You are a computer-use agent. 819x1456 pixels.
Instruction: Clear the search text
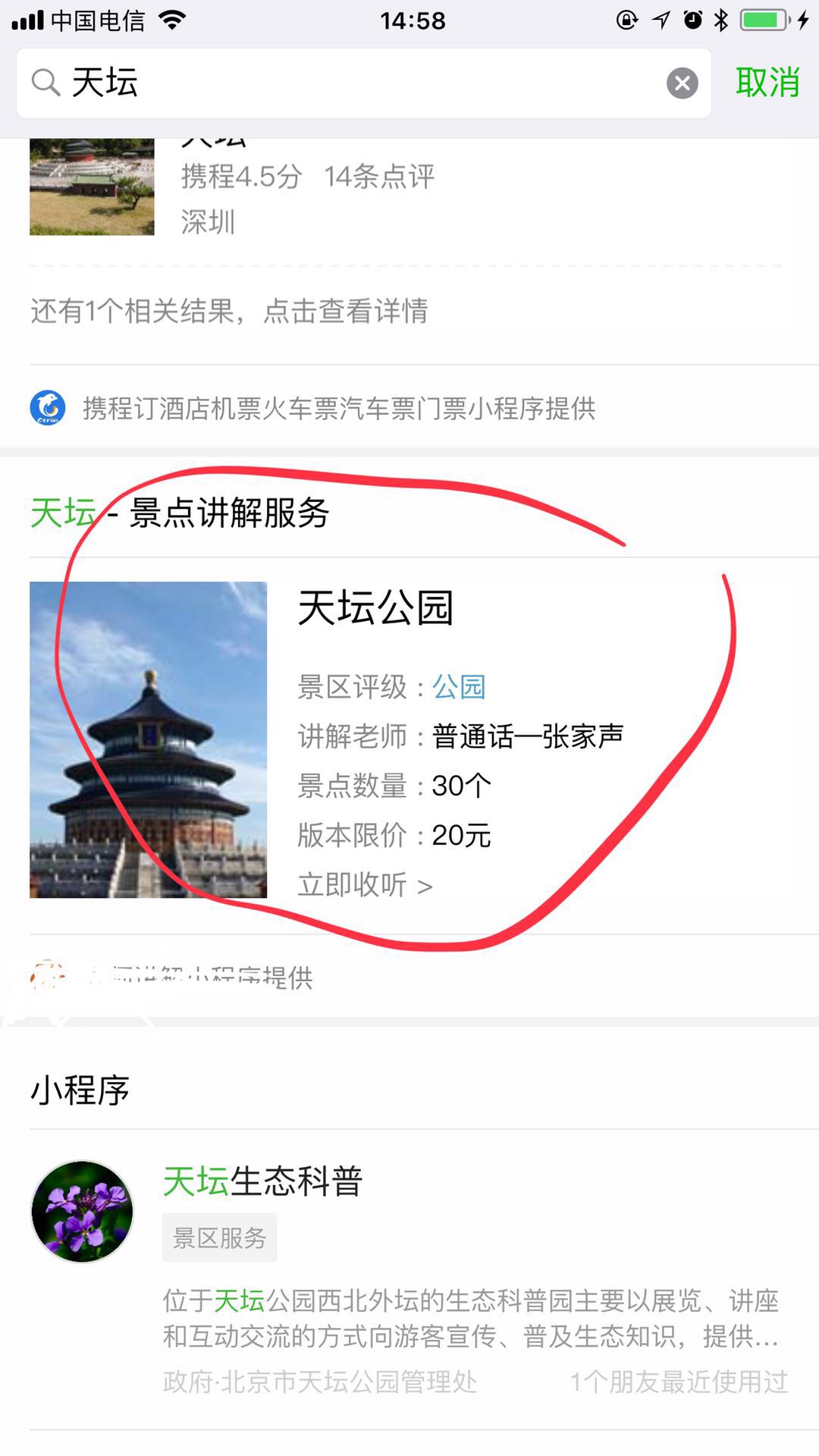682,83
